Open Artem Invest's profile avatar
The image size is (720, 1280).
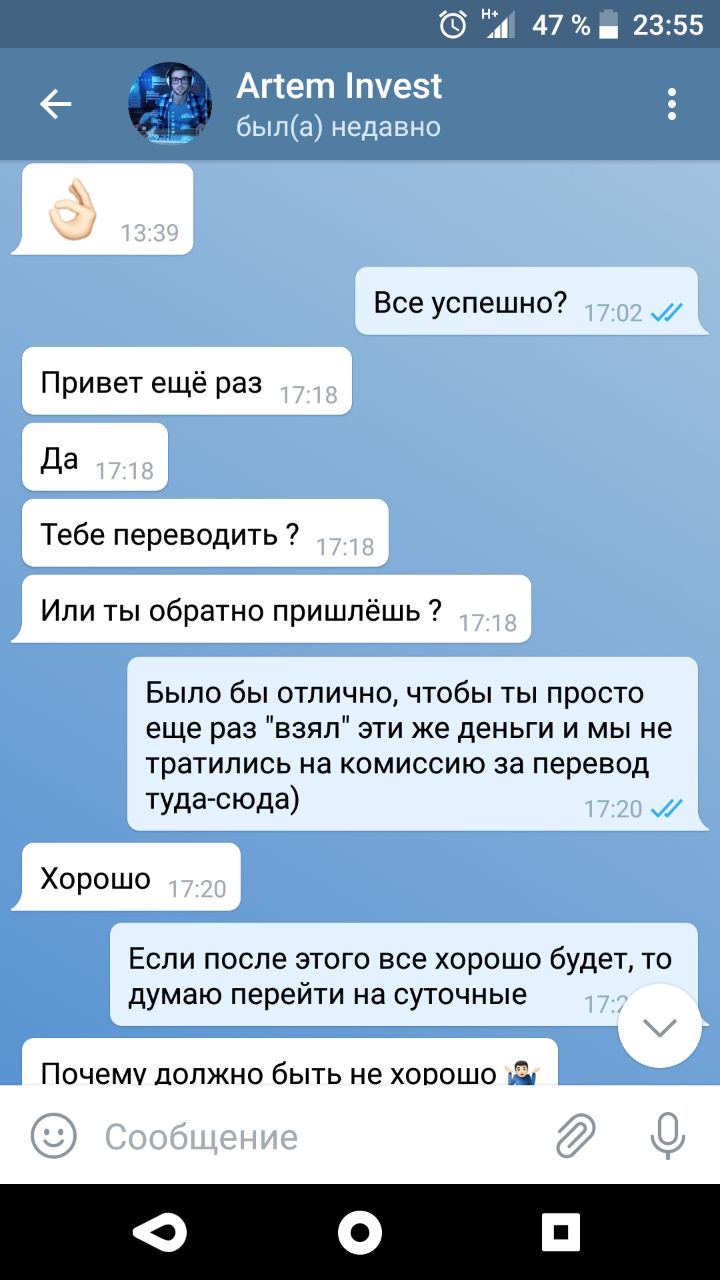170,104
